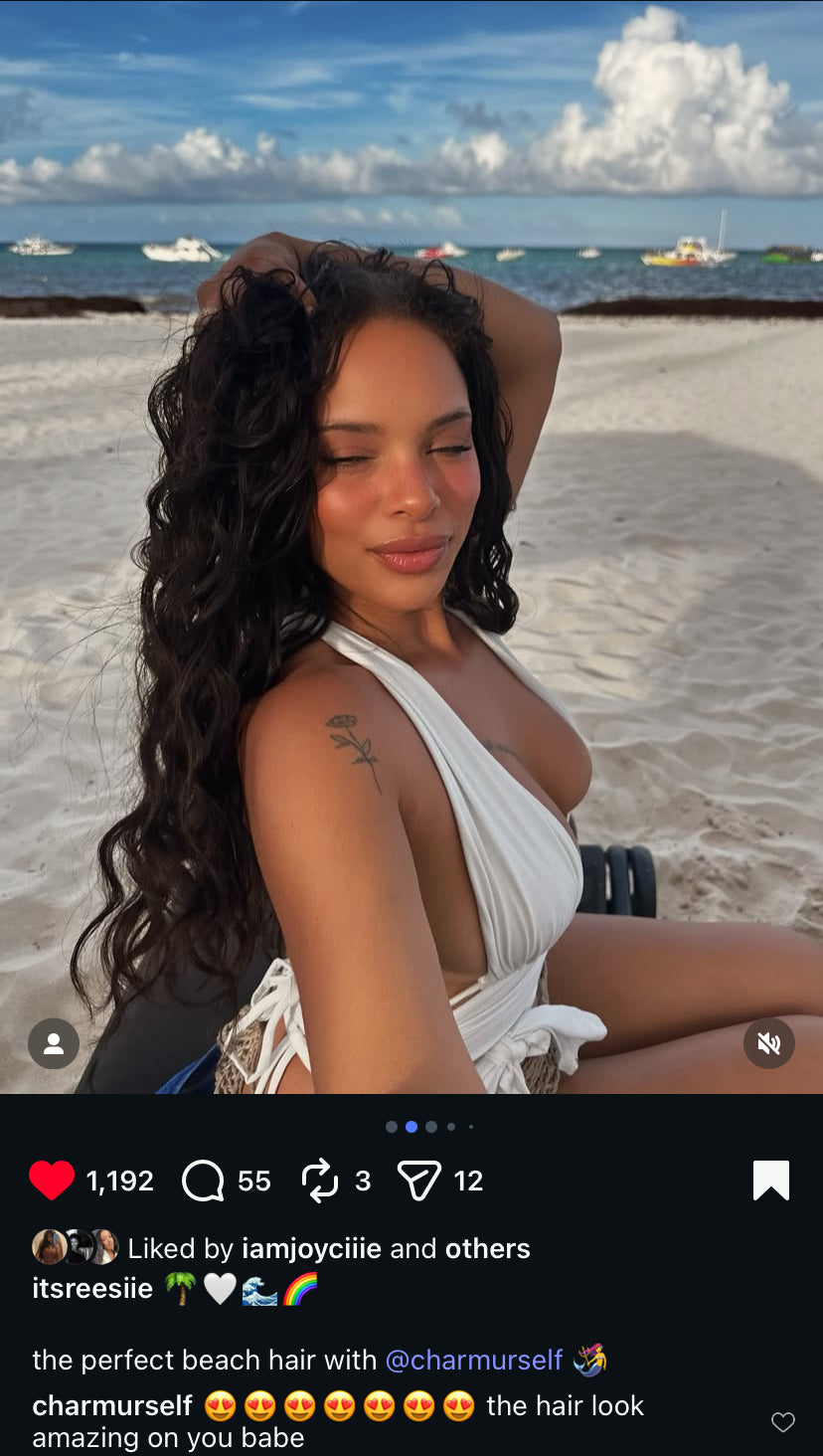The image size is (823, 1456).
Task: Open iamjoyciiie's profile from the likes line
Action: point(311,1248)
